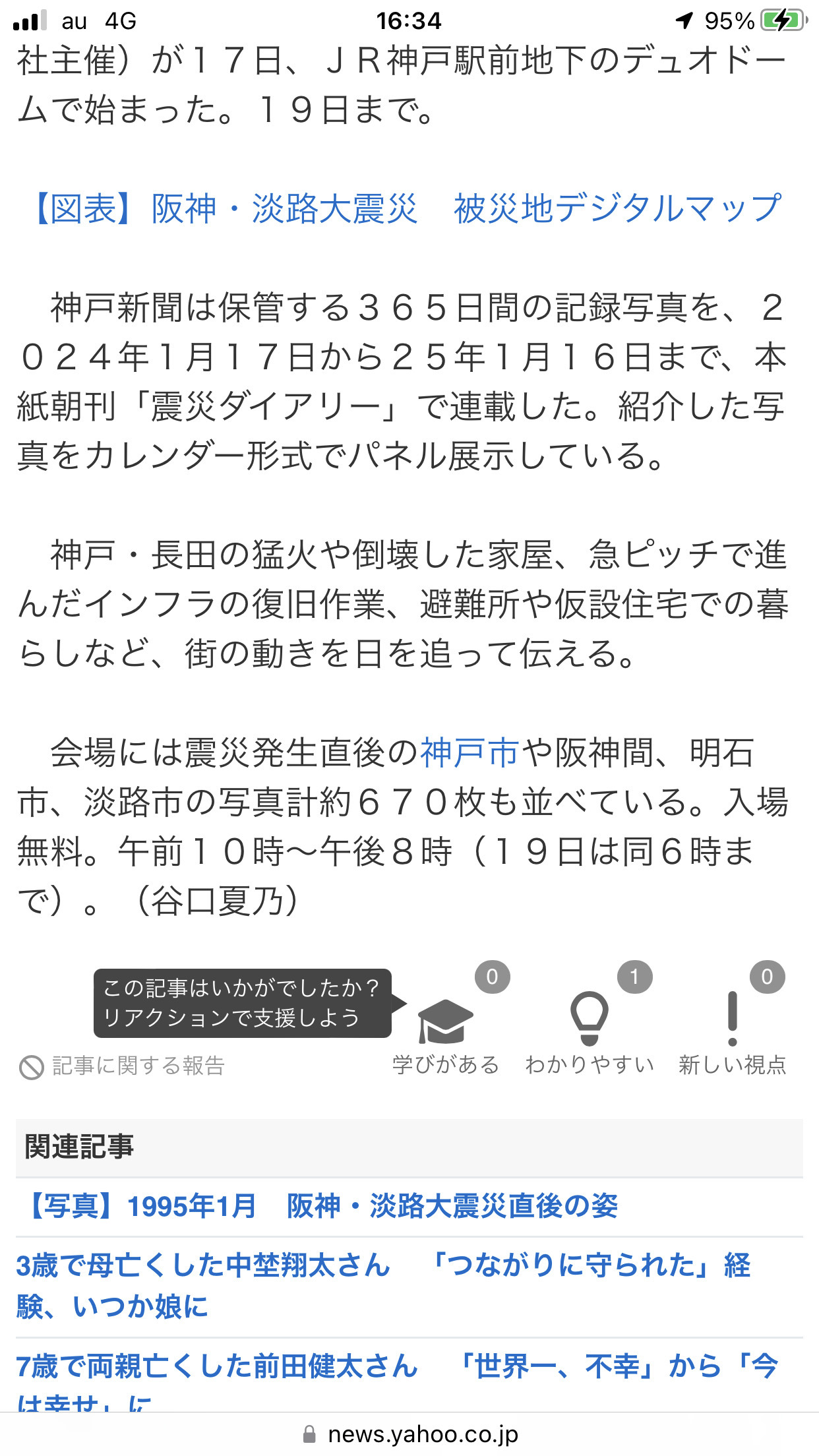This screenshot has width=819, height=1456.
Task: React with 学びがある
Action: click(x=446, y=1035)
